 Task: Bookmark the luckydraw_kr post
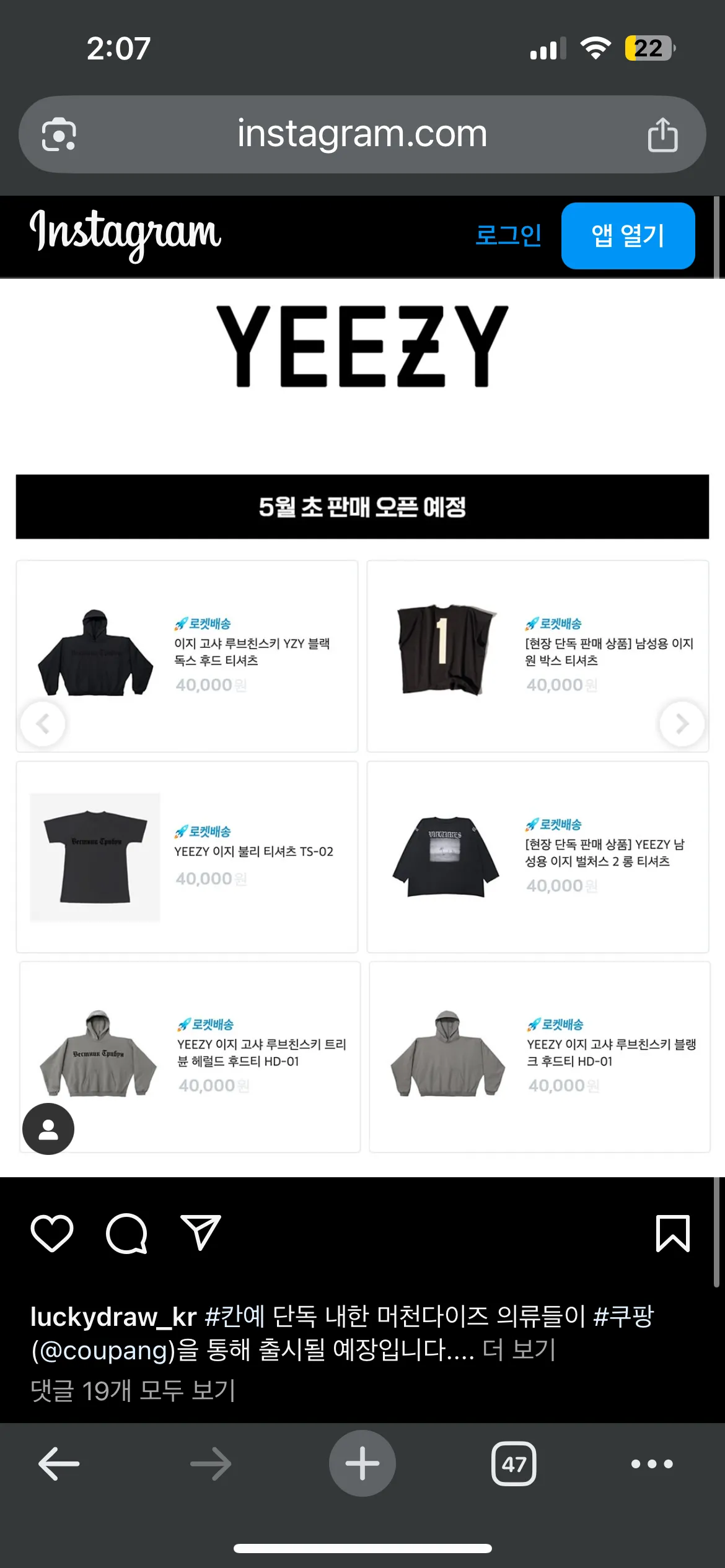[x=672, y=1234]
